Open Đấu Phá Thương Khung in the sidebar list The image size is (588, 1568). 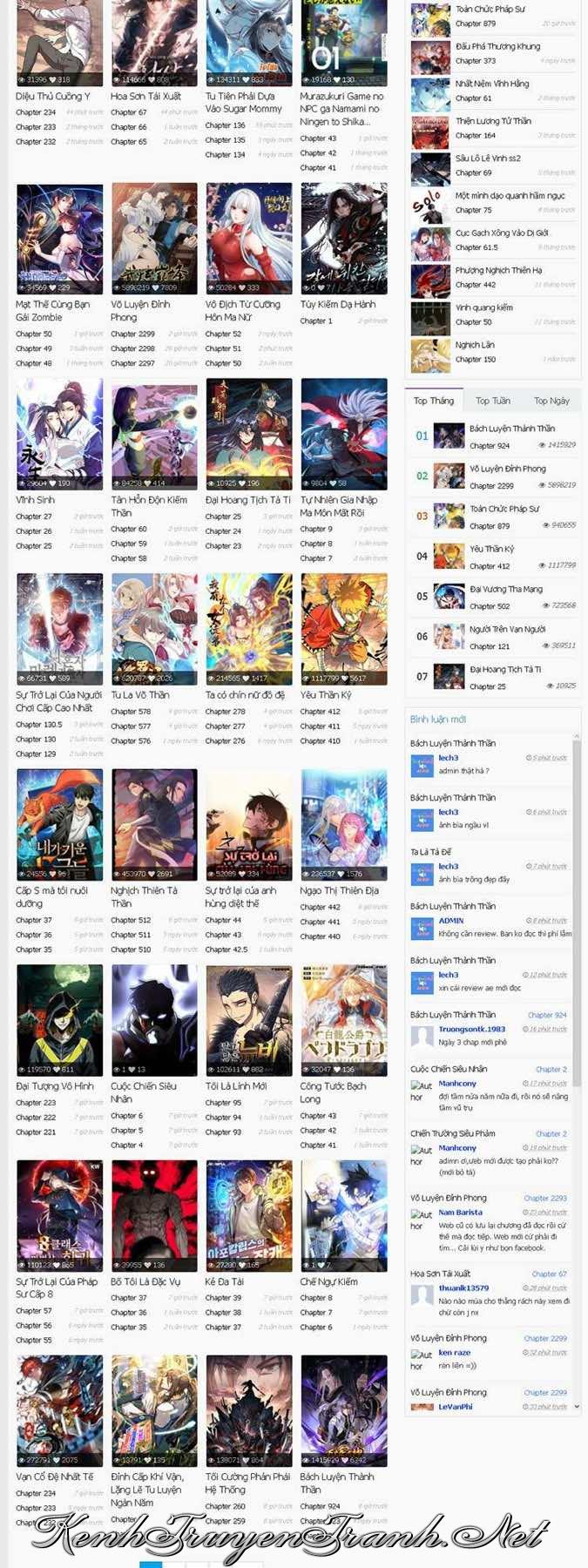pos(497,46)
